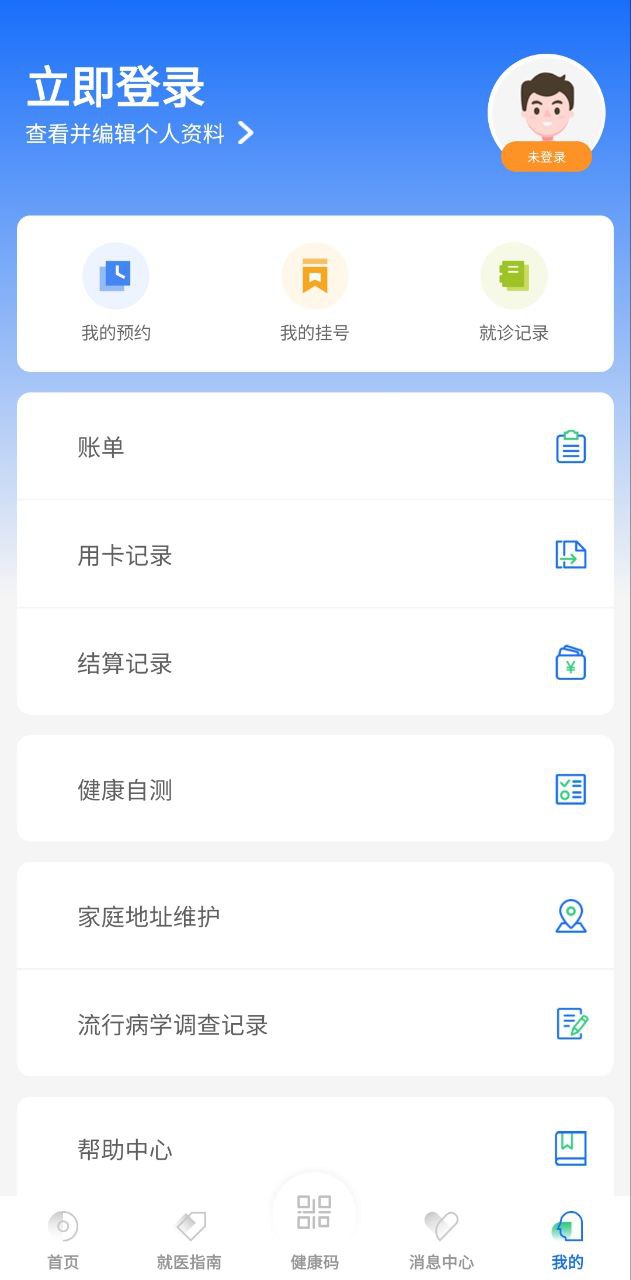631x1280 pixels.
Task: Switch to the 就医指南 tab
Action: point(189,1240)
